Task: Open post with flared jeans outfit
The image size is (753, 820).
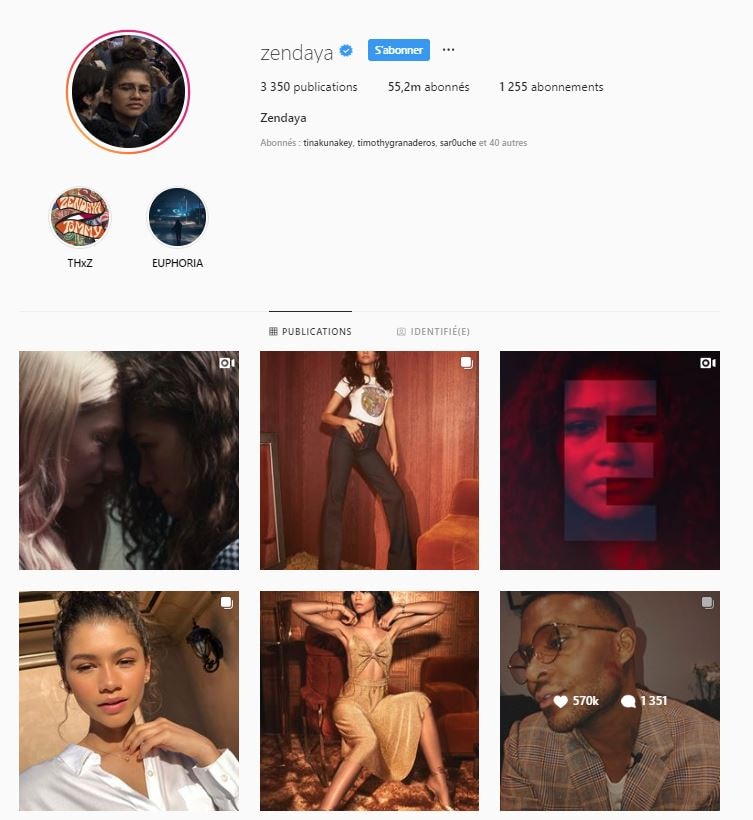Action: pyautogui.click(x=369, y=460)
